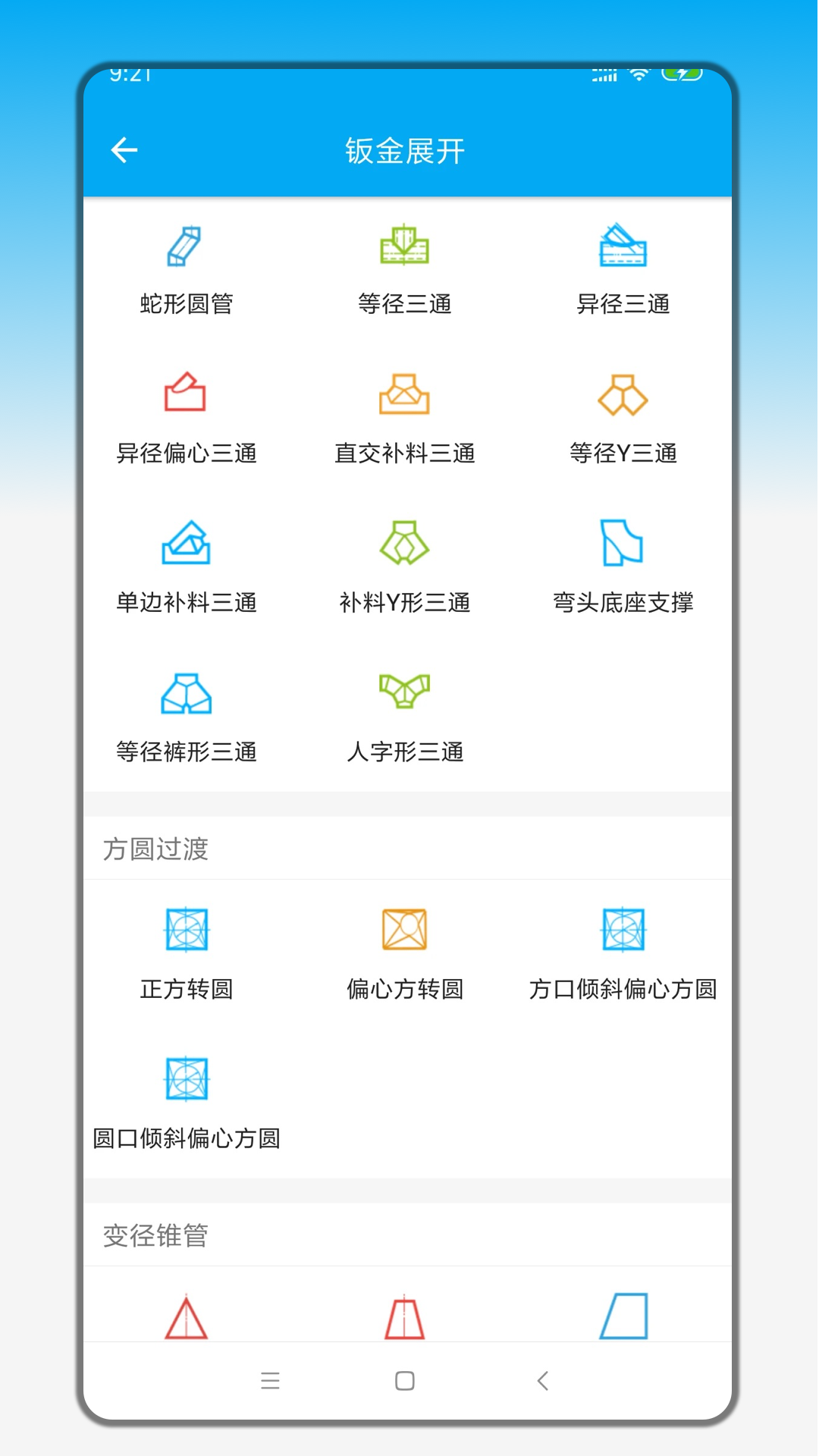Click the 方圆过渡 section header

click(x=155, y=849)
